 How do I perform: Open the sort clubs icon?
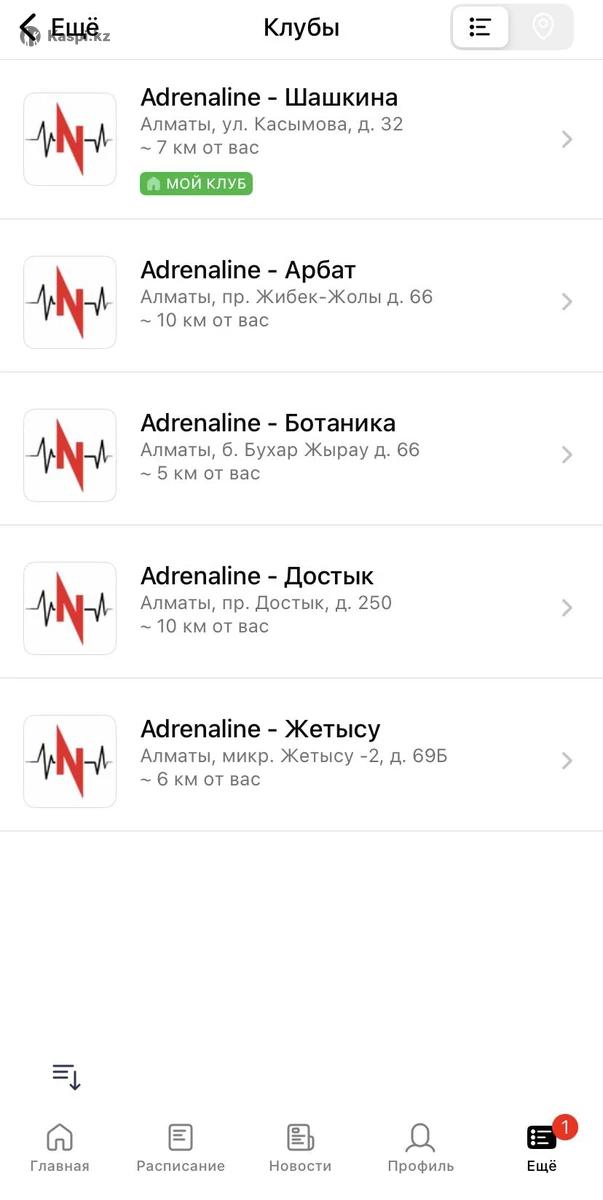66,1076
